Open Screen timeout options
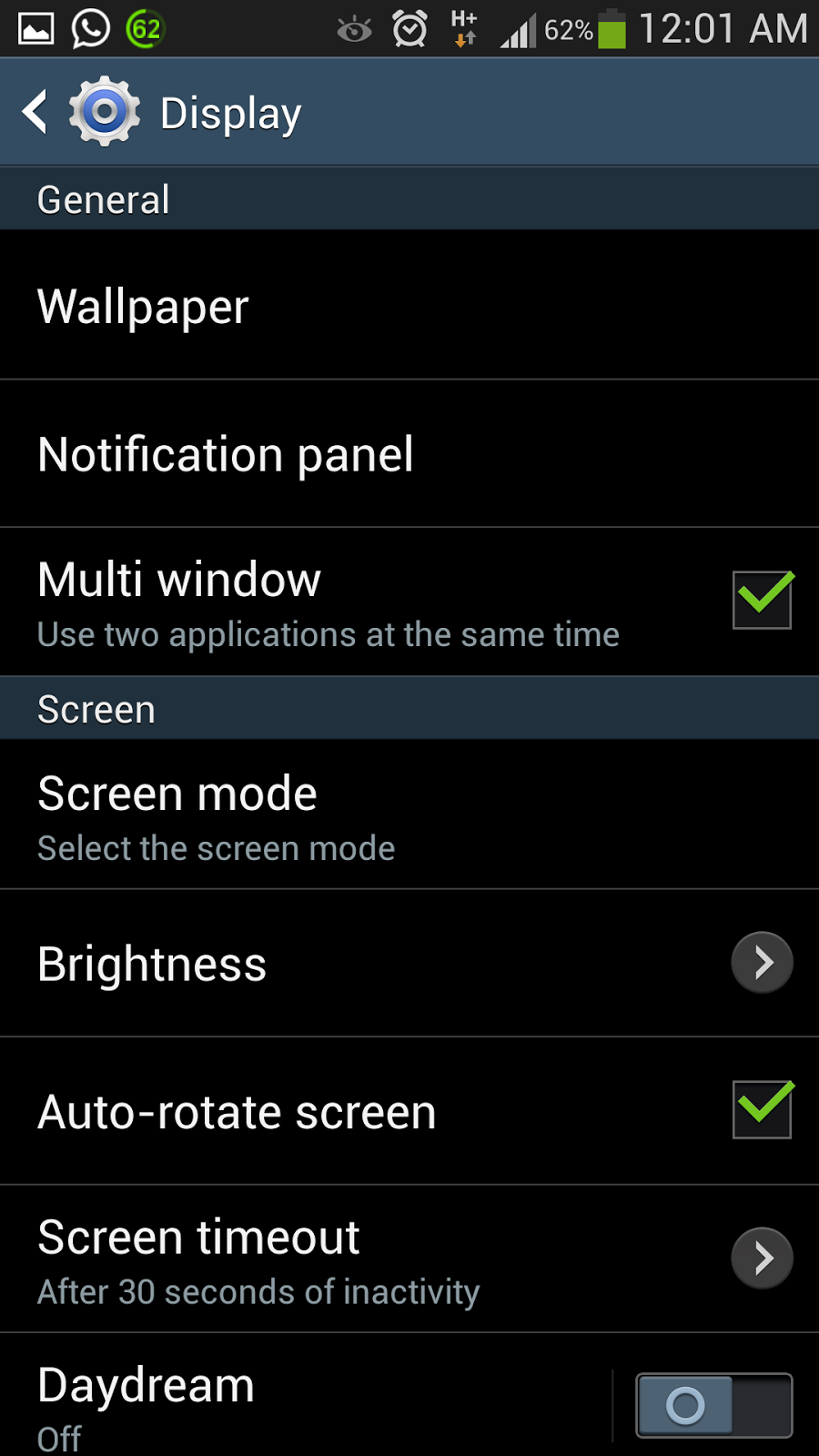819x1456 pixels. tap(409, 1259)
